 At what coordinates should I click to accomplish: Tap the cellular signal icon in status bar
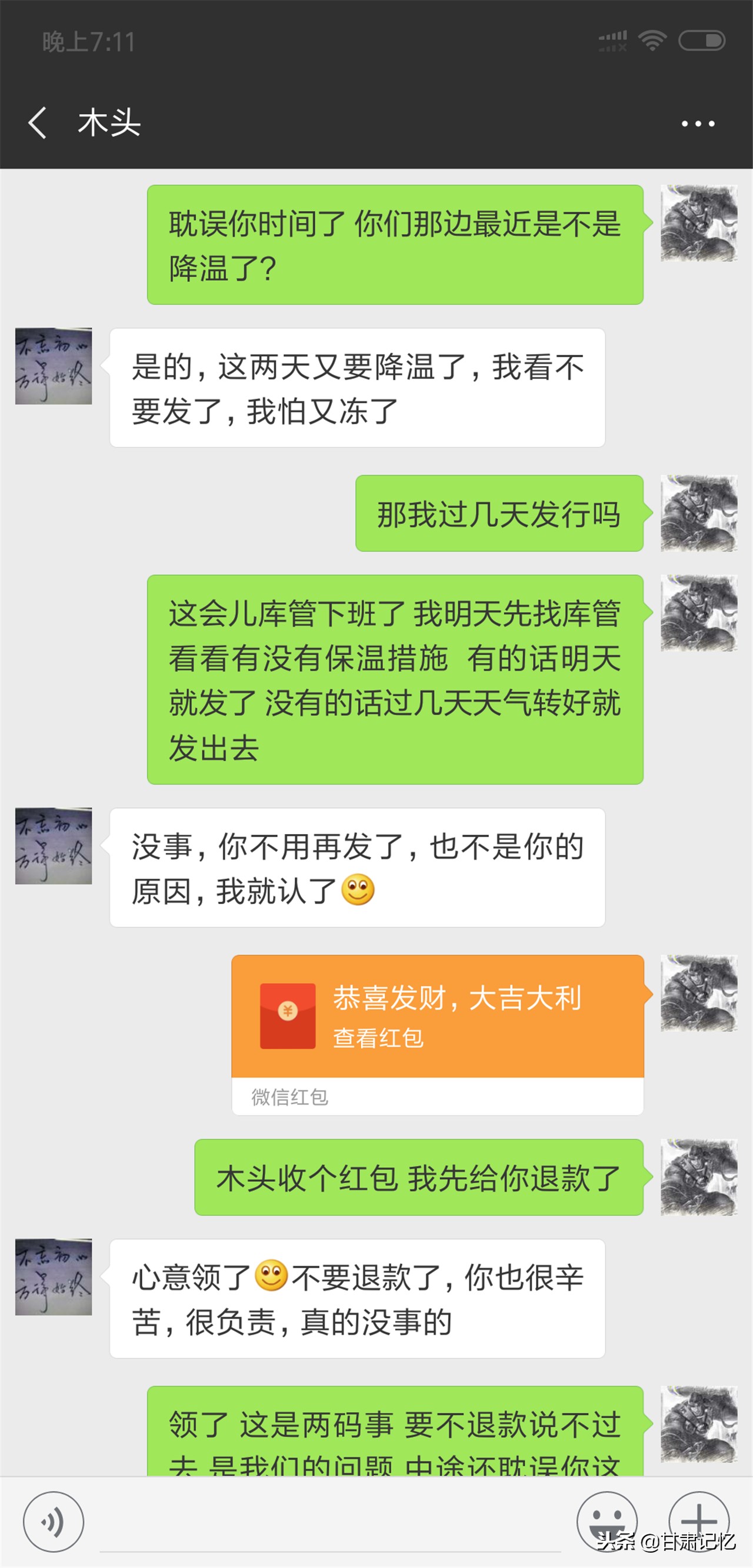tap(613, 39)
